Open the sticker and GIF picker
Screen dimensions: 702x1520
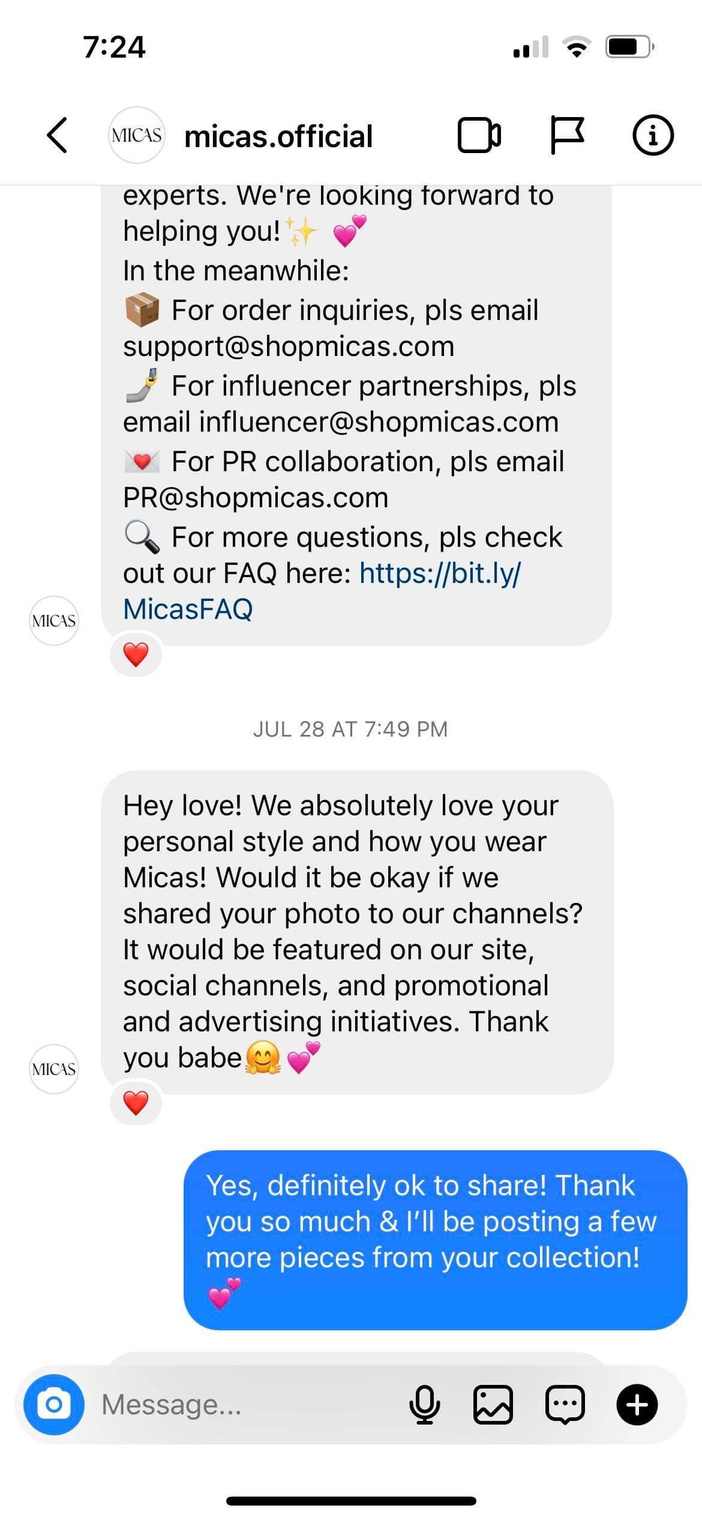coord(565,1405)
